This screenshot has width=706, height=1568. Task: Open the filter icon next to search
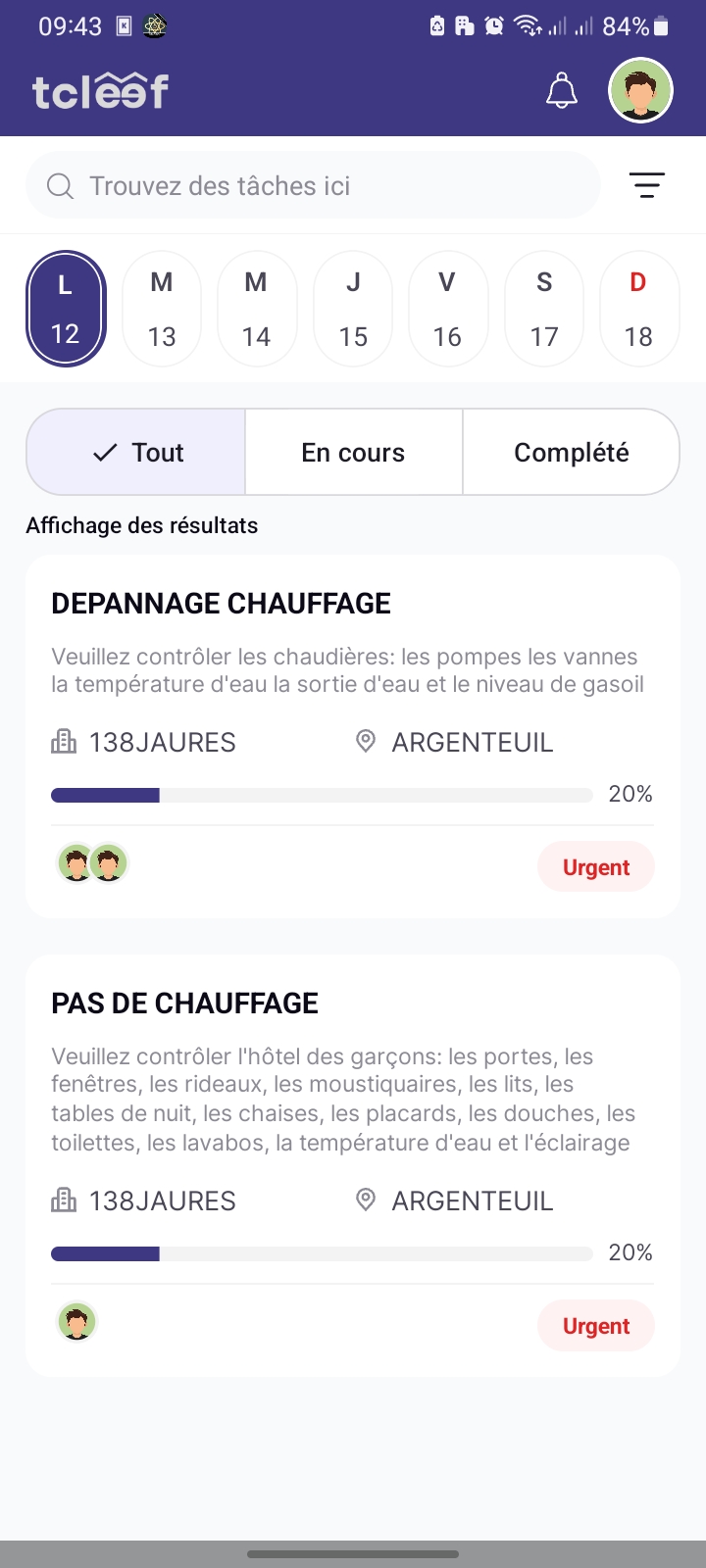(x=647, y=184)
